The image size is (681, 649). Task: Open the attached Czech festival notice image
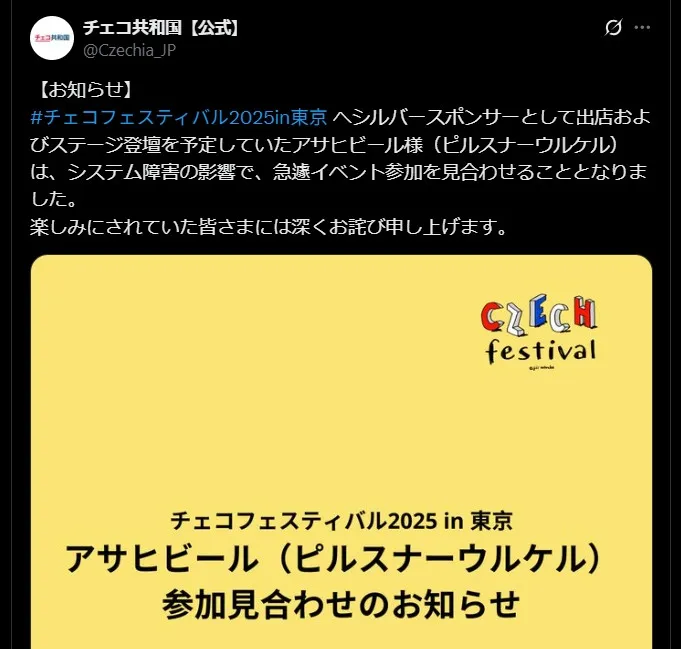pos(341,450)
